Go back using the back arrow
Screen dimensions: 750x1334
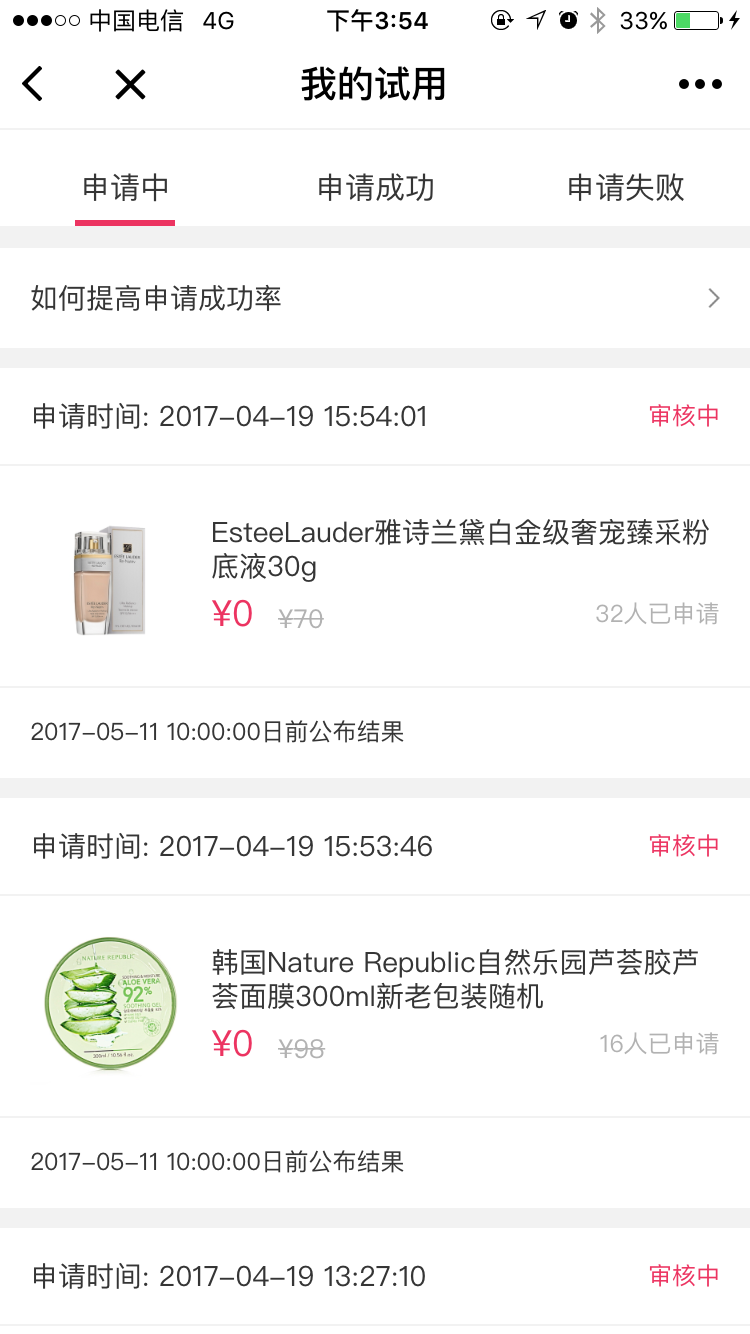(x=33, y=84)
